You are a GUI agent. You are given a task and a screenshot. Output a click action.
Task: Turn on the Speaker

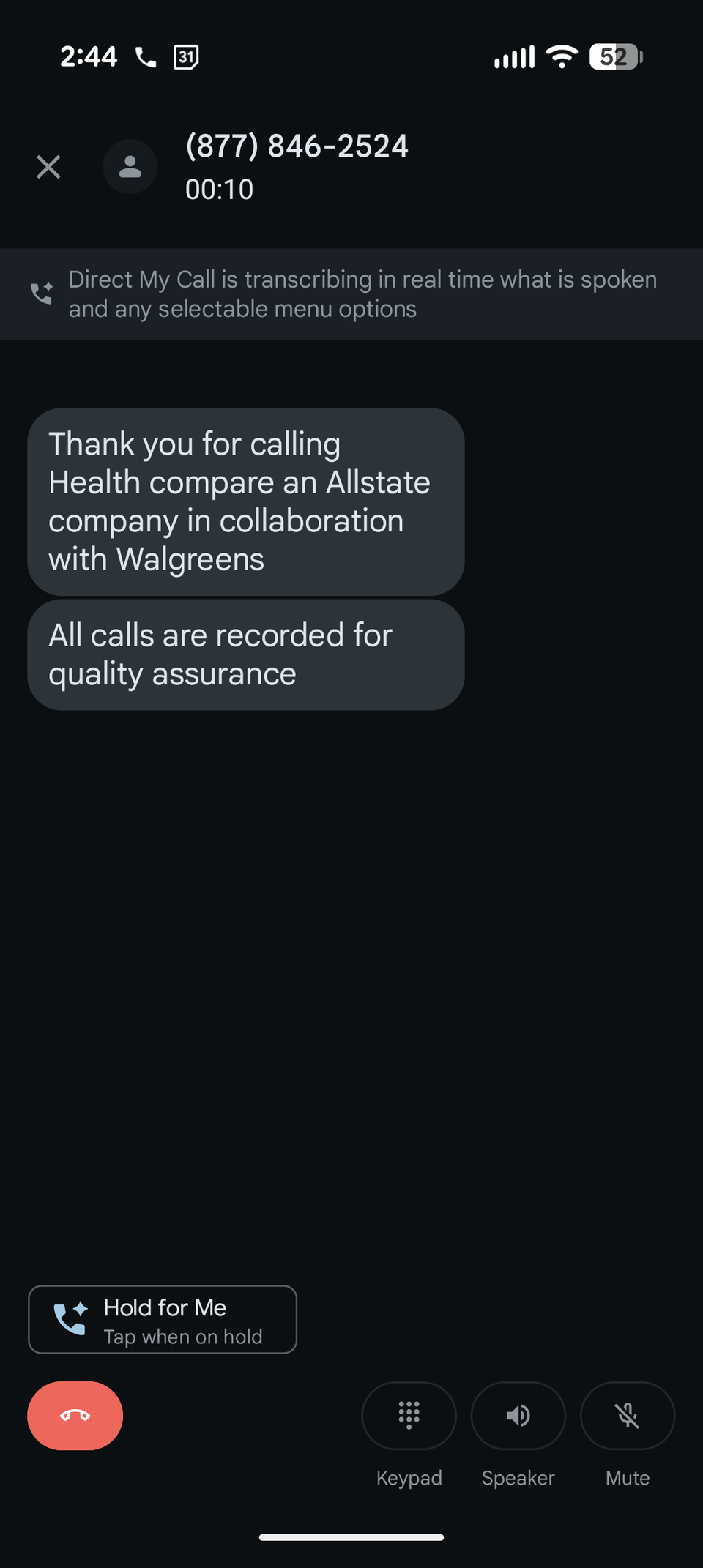point(518,1415)
